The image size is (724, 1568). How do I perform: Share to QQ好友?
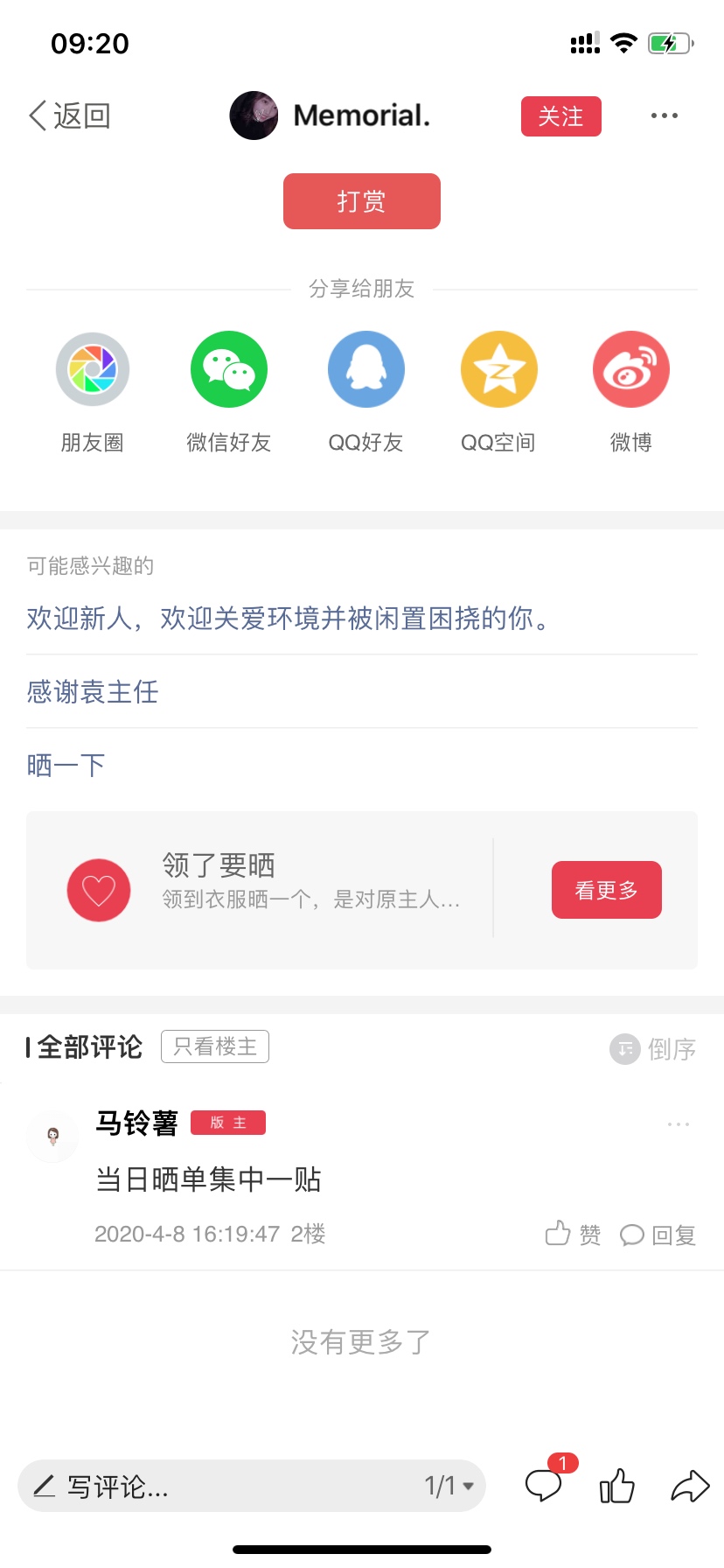[365, 392]
